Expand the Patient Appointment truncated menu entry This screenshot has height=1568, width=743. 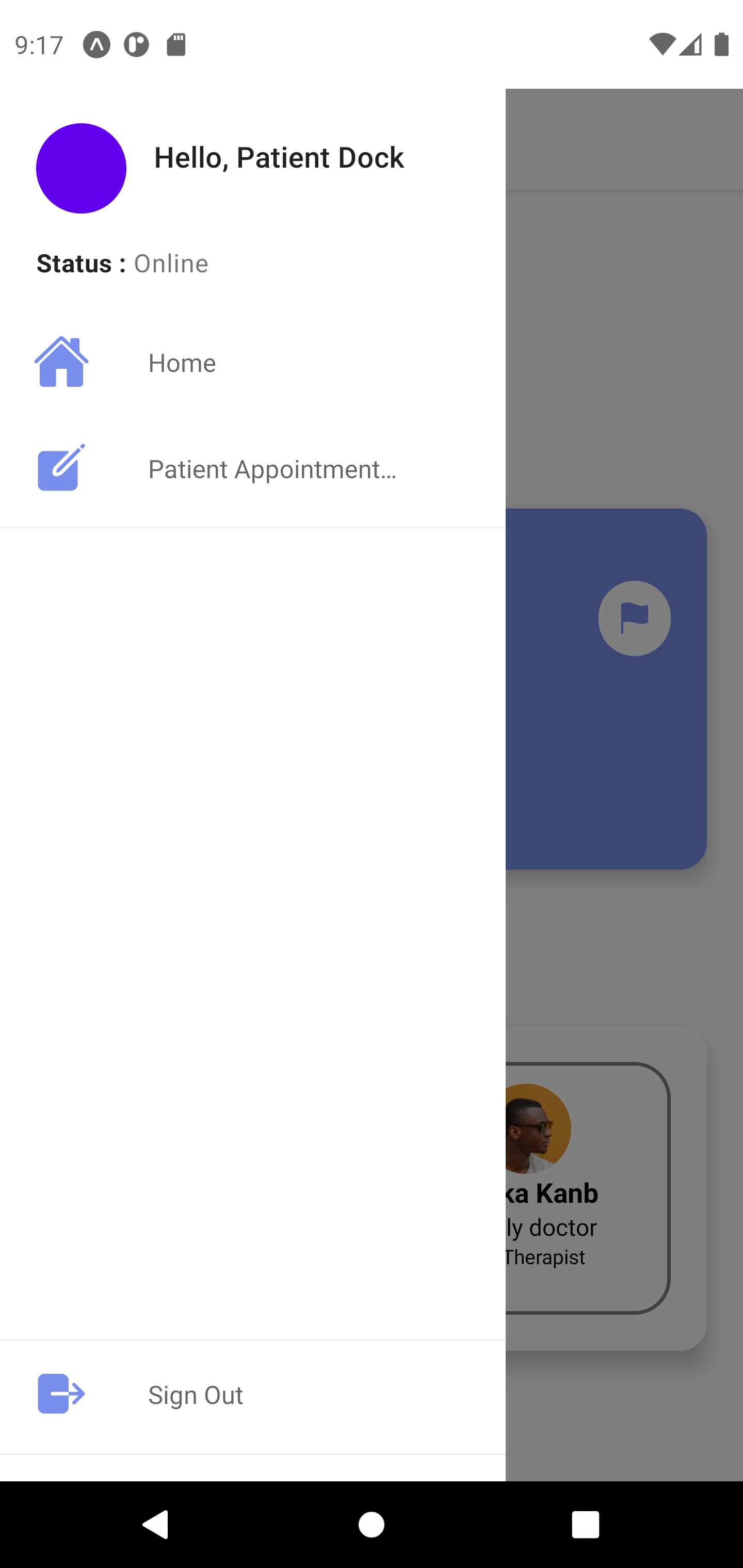point(272,469)
